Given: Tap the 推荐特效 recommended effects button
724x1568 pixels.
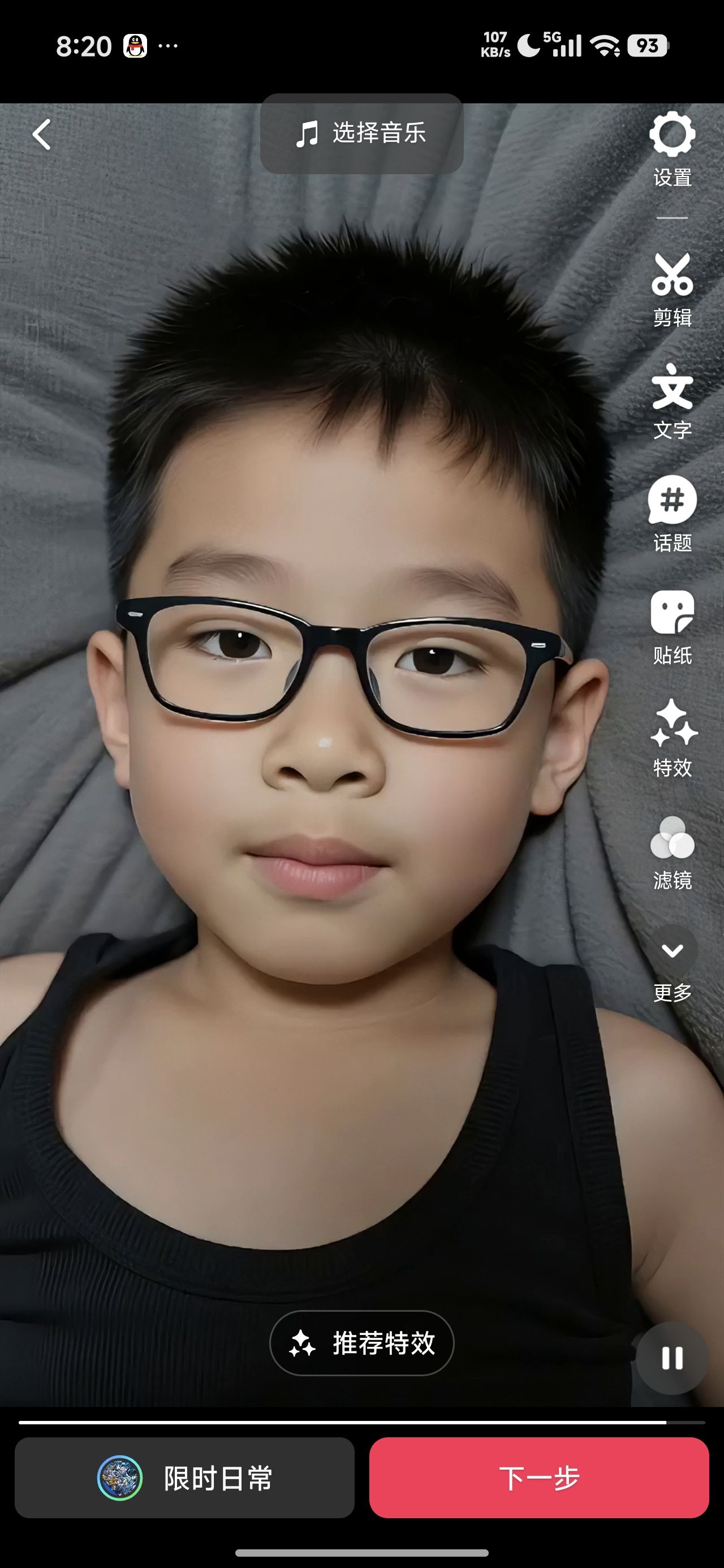Looking at the screenshot, I should tap(361, 1343).
